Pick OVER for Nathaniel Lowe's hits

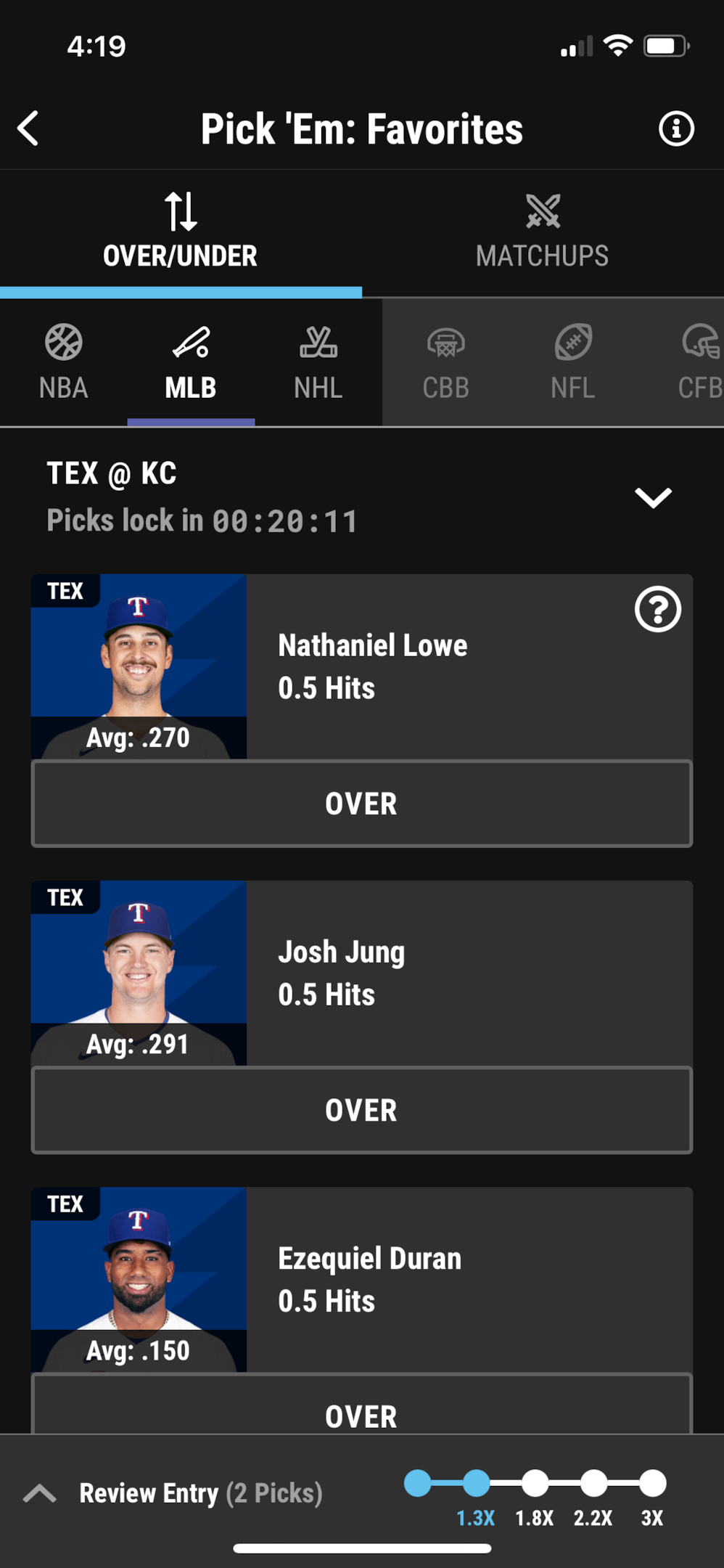362,804
